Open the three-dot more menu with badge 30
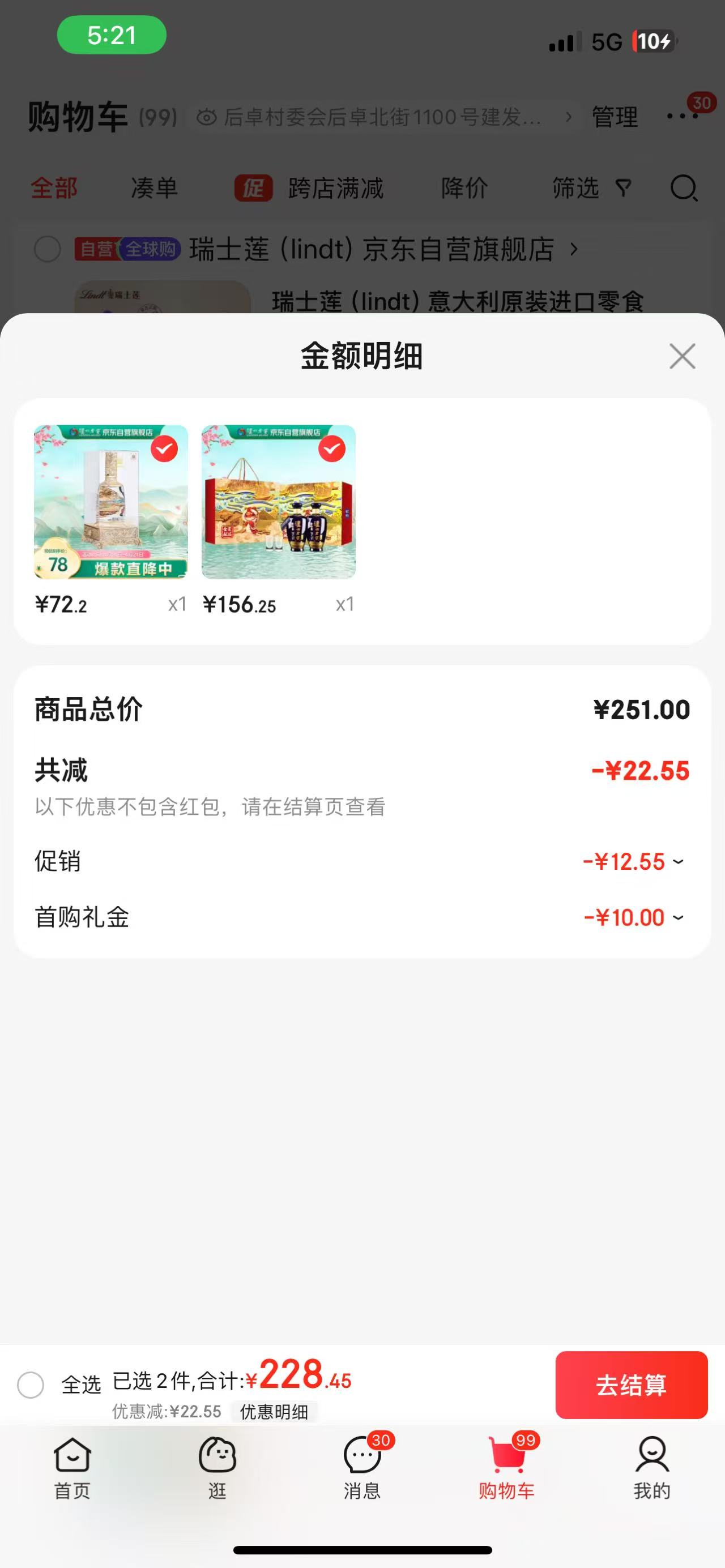This screenshot has width=725, height=1568. click(x=682, y=117)
